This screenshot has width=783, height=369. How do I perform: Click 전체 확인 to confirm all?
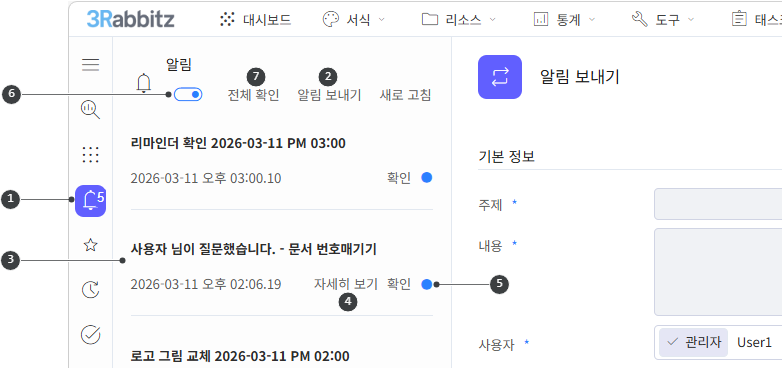253,95
